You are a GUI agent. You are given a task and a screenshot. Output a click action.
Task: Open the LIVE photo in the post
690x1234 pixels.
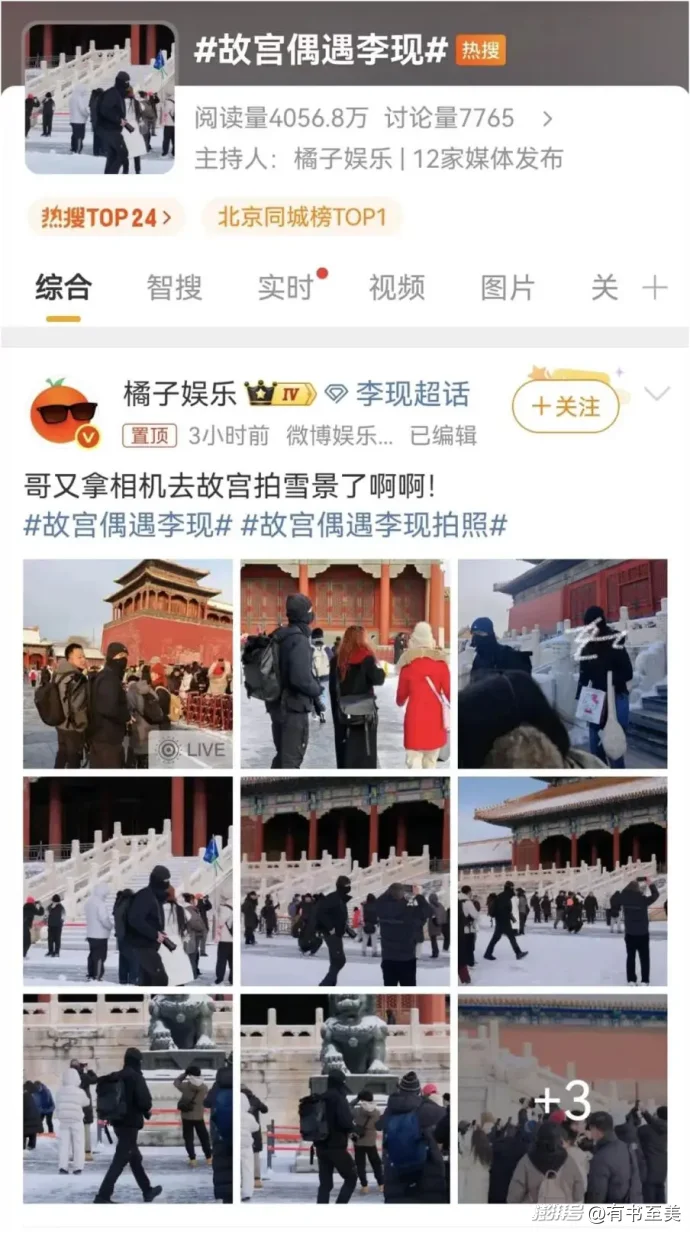(128, 663)
